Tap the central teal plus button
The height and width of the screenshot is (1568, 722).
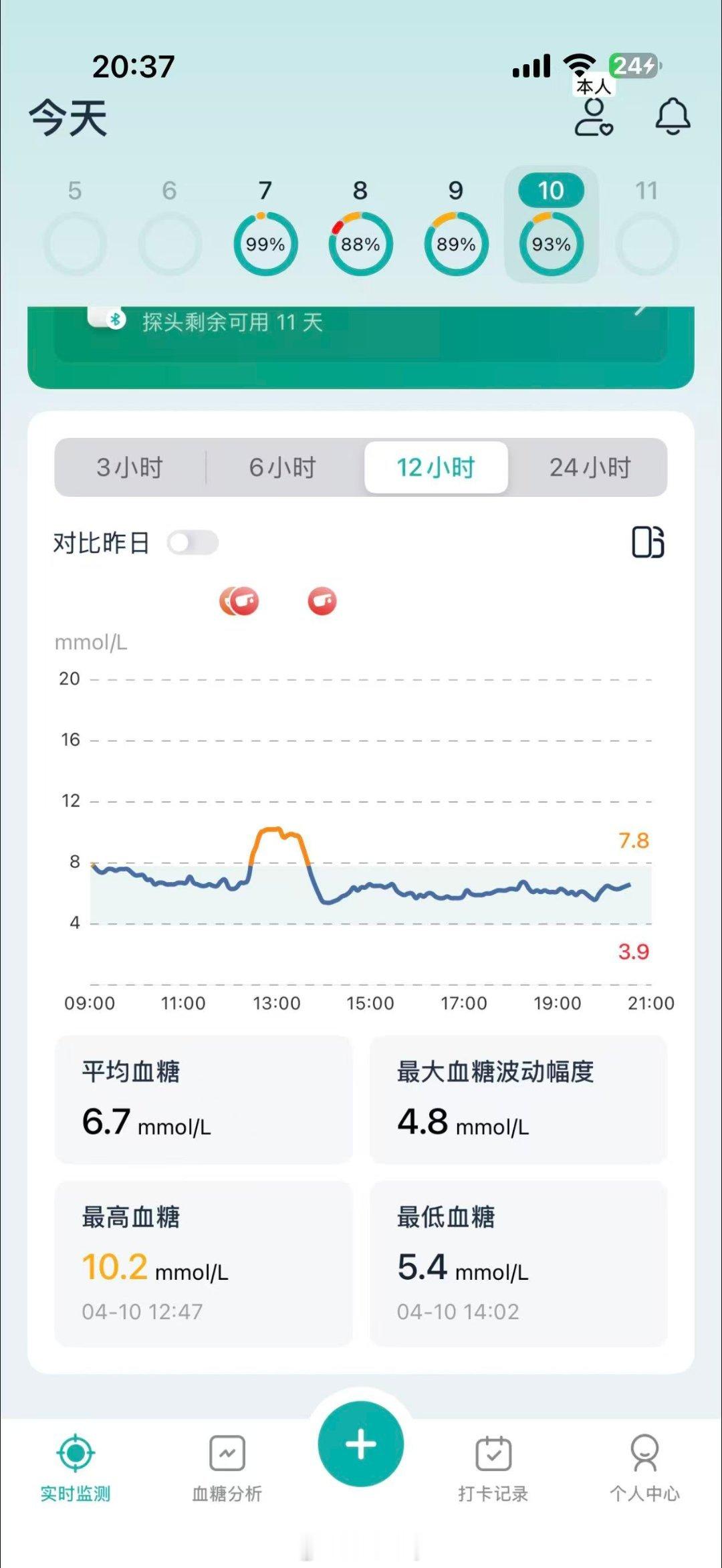(x=361, y=1444)
